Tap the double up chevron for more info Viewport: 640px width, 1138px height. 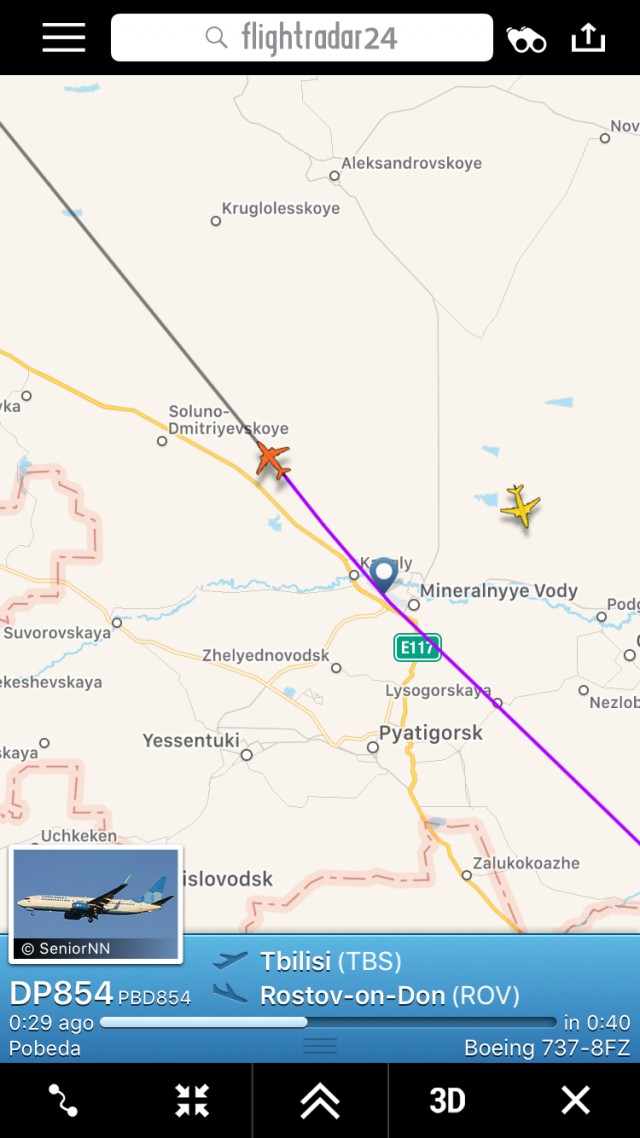pyautogui.click(x=320, y=1101)
